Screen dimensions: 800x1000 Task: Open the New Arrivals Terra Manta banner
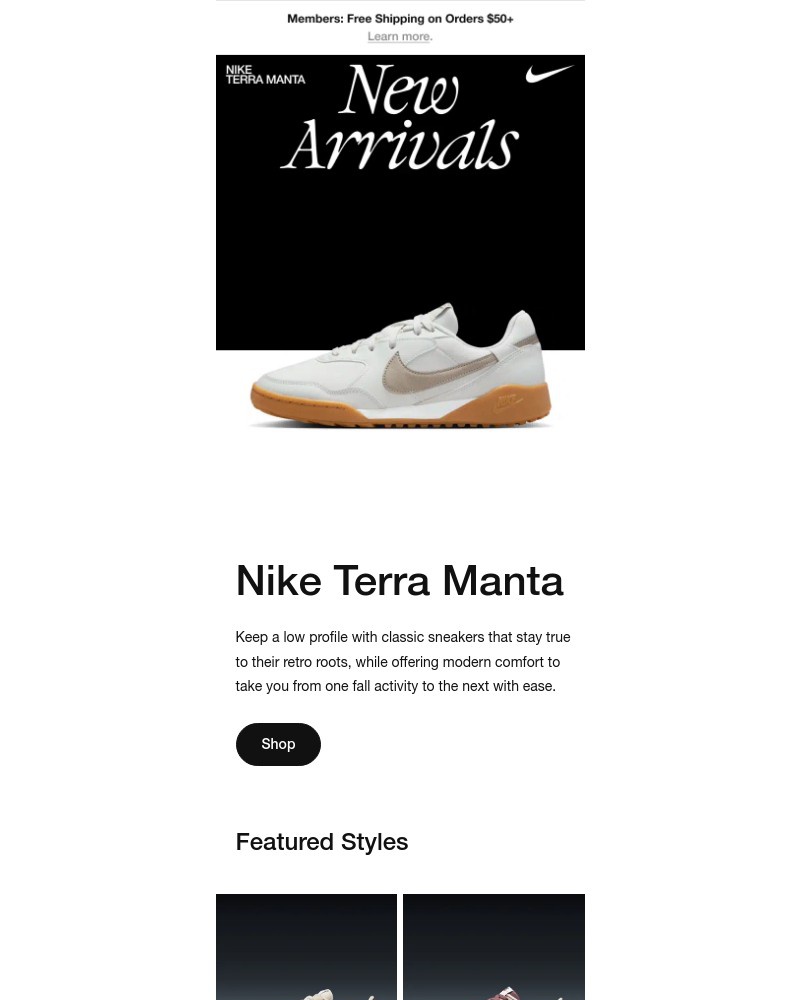pos(400,250)
